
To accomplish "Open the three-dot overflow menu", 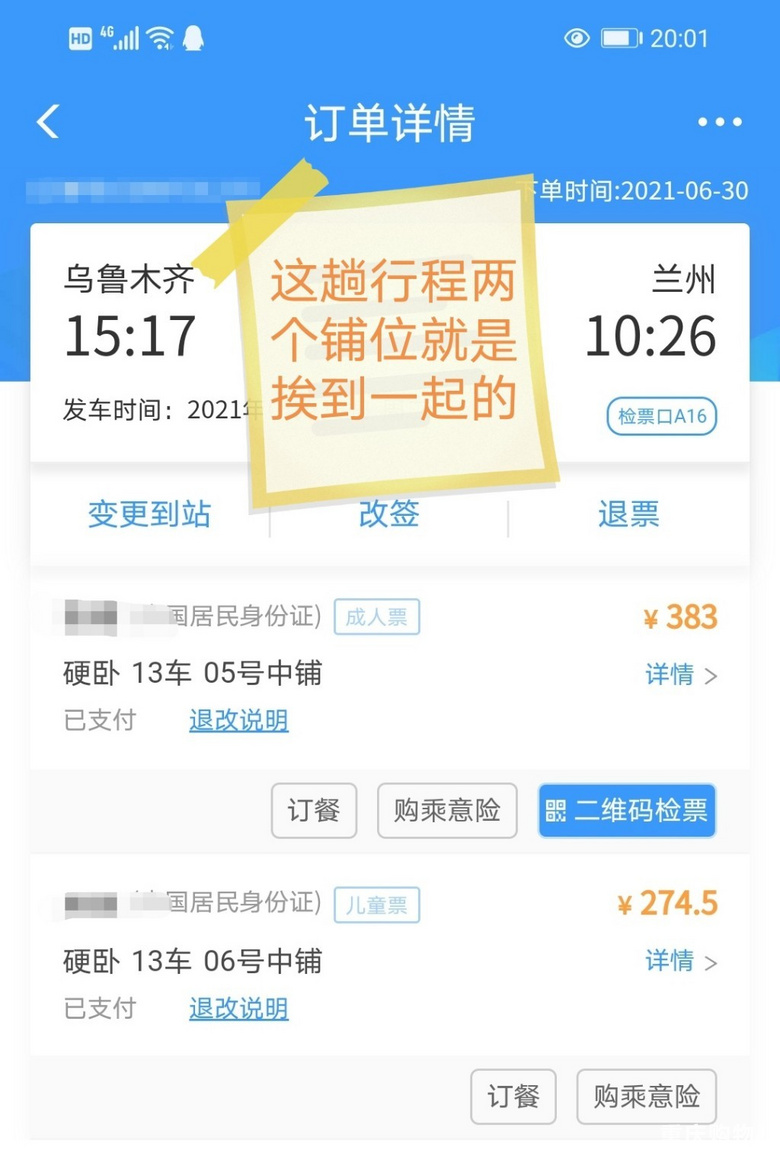I will [x=720, y=122].
